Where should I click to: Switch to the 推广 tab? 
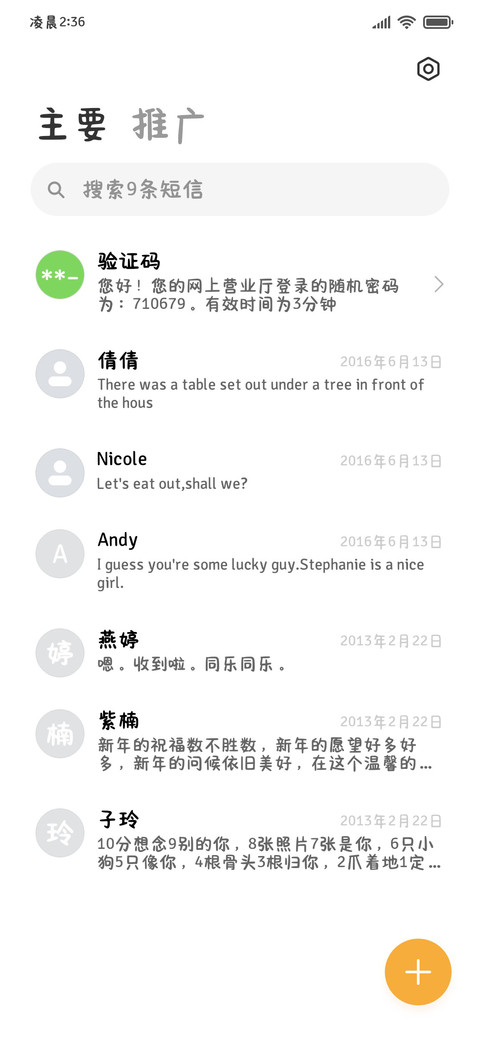click(168, 125)
